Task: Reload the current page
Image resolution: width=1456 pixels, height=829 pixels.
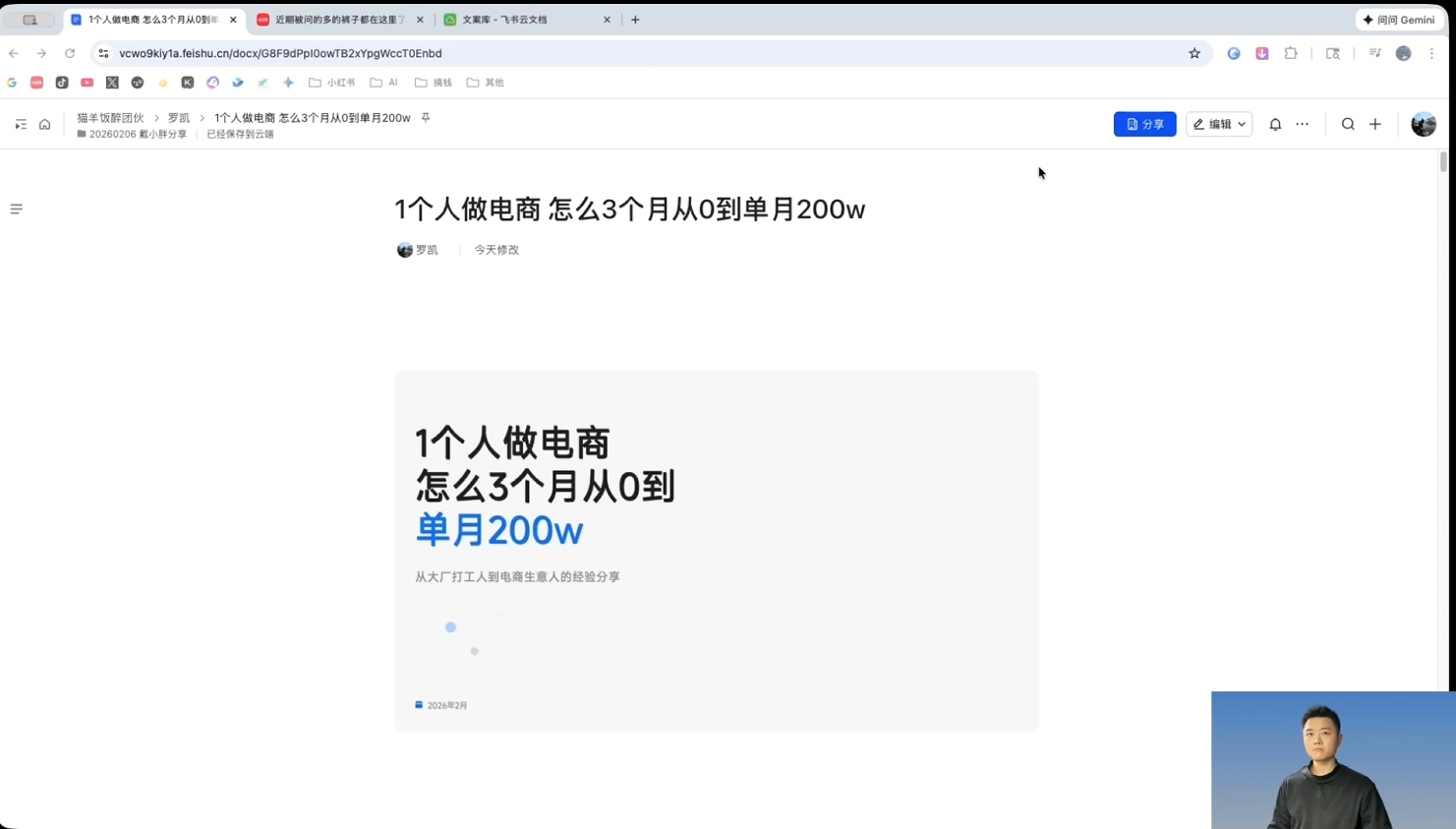Action: (70, 53)
